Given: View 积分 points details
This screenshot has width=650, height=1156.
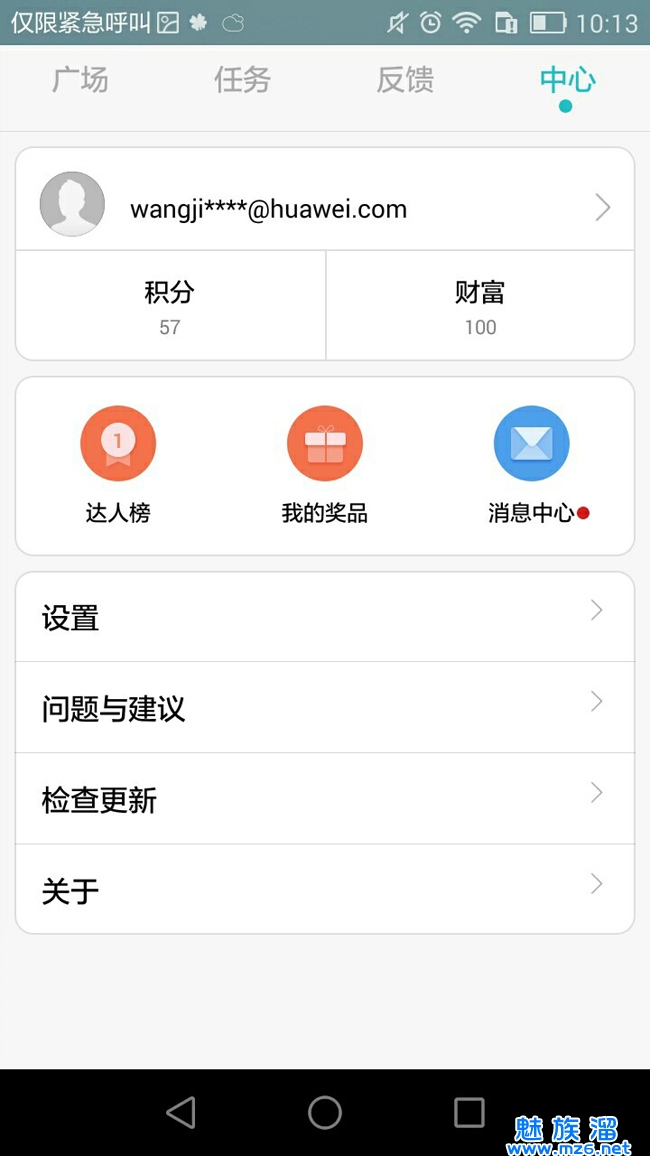Looking at the screenshot, I should pyautogui.click(x=170, y=306).
